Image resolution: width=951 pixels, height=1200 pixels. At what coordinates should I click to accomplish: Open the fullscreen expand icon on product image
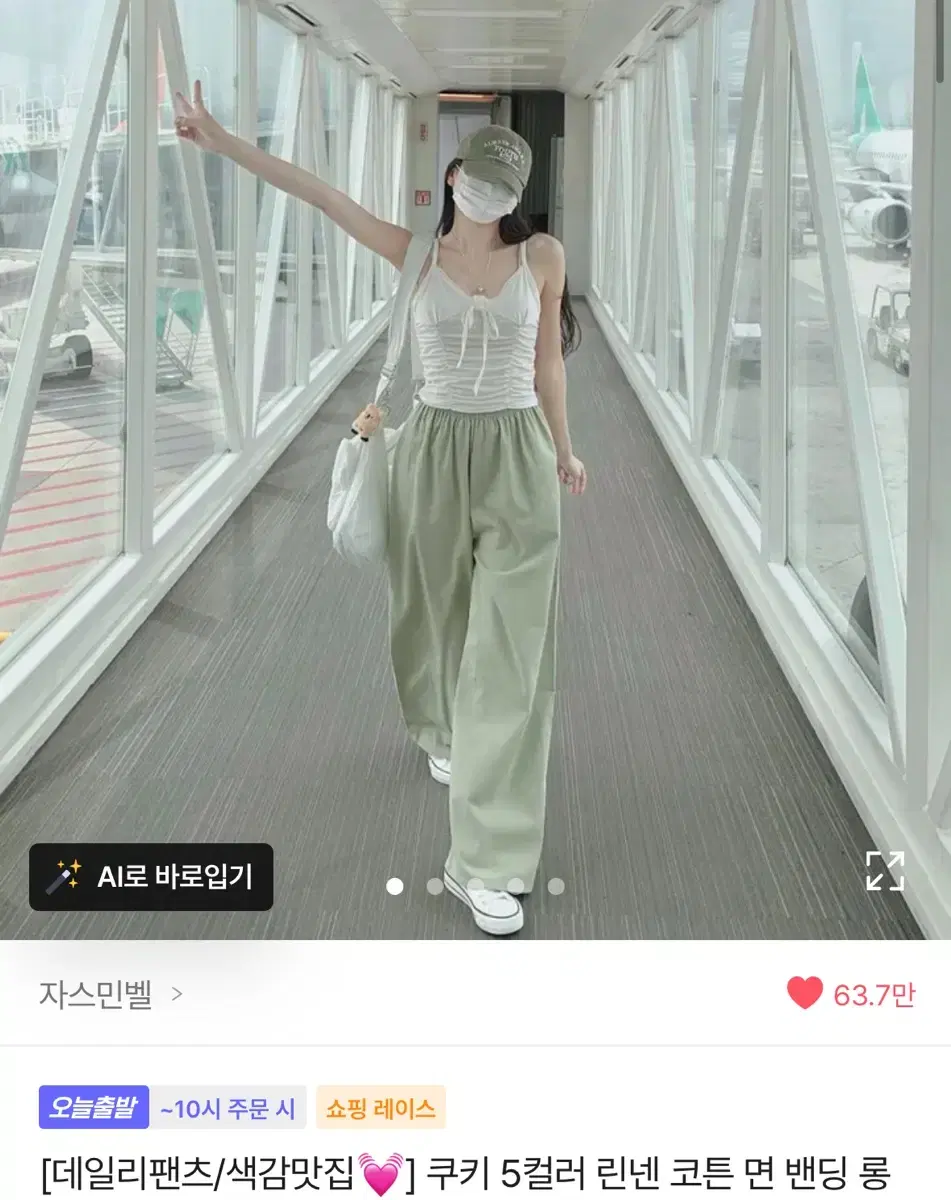point(884,872)
